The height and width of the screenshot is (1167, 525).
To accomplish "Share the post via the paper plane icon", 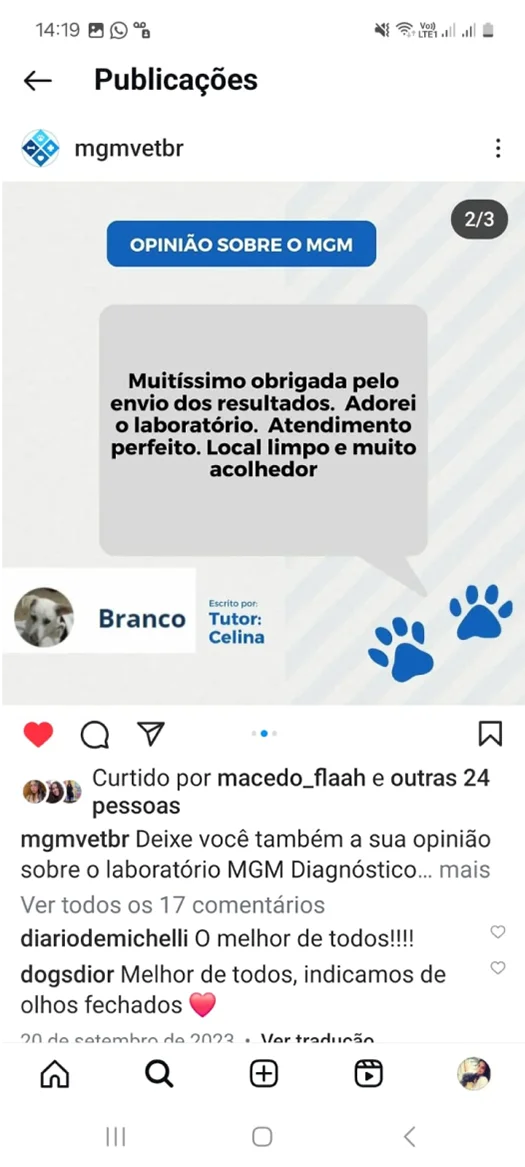I will pos(151,733).
